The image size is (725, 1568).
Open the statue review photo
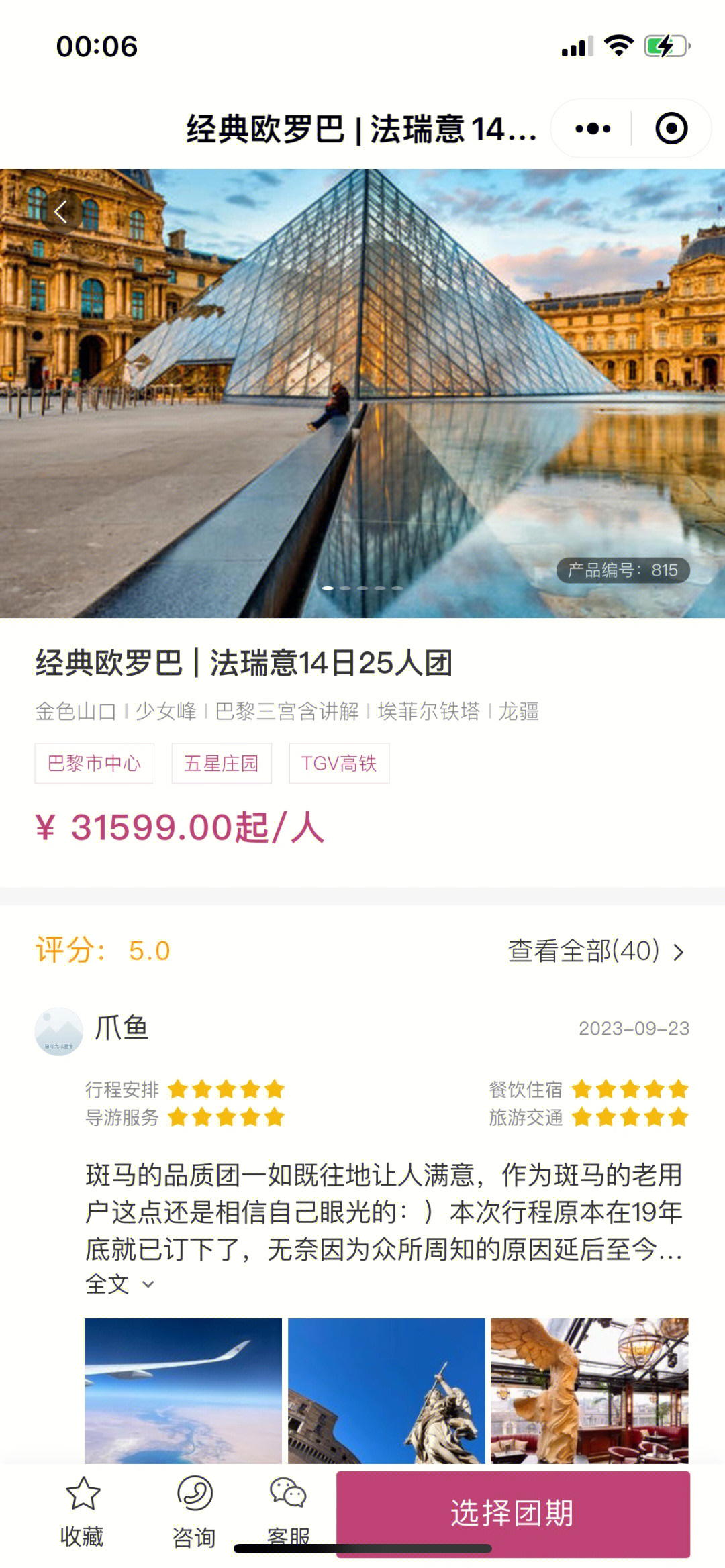[386, 1390]
